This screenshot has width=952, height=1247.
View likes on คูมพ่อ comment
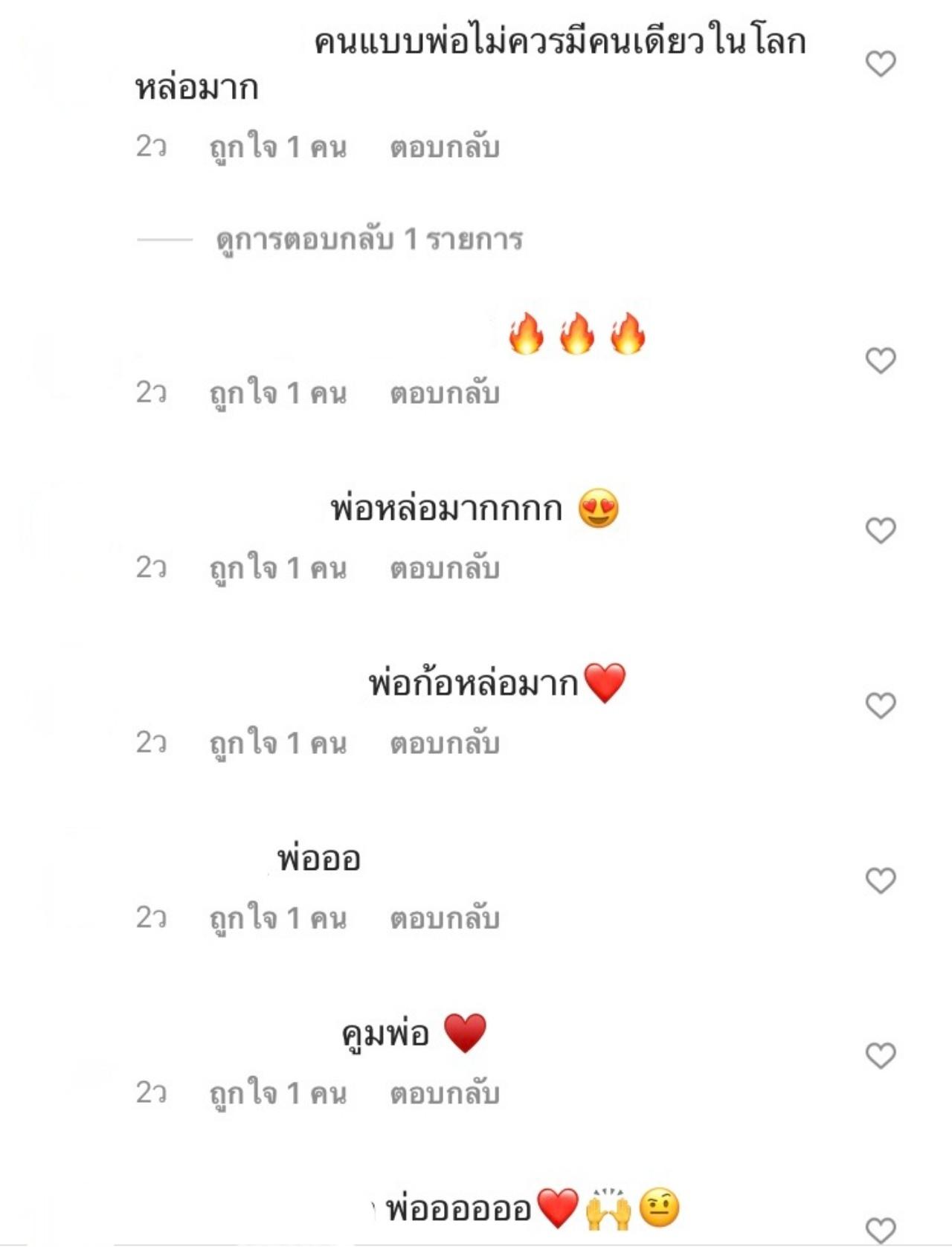(277, 1094)
